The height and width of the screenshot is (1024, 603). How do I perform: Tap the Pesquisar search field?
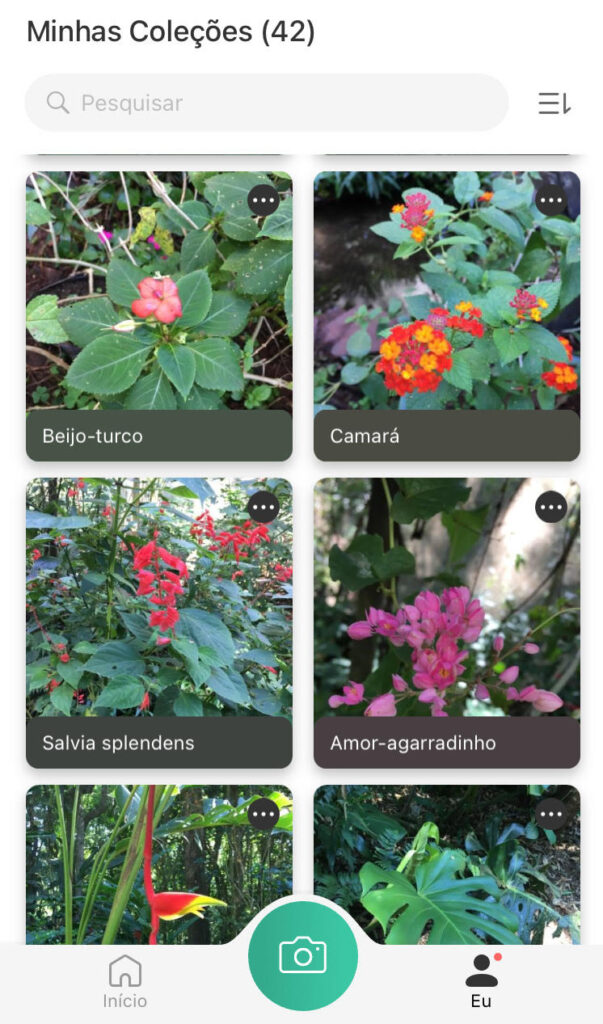click(266, 103)
